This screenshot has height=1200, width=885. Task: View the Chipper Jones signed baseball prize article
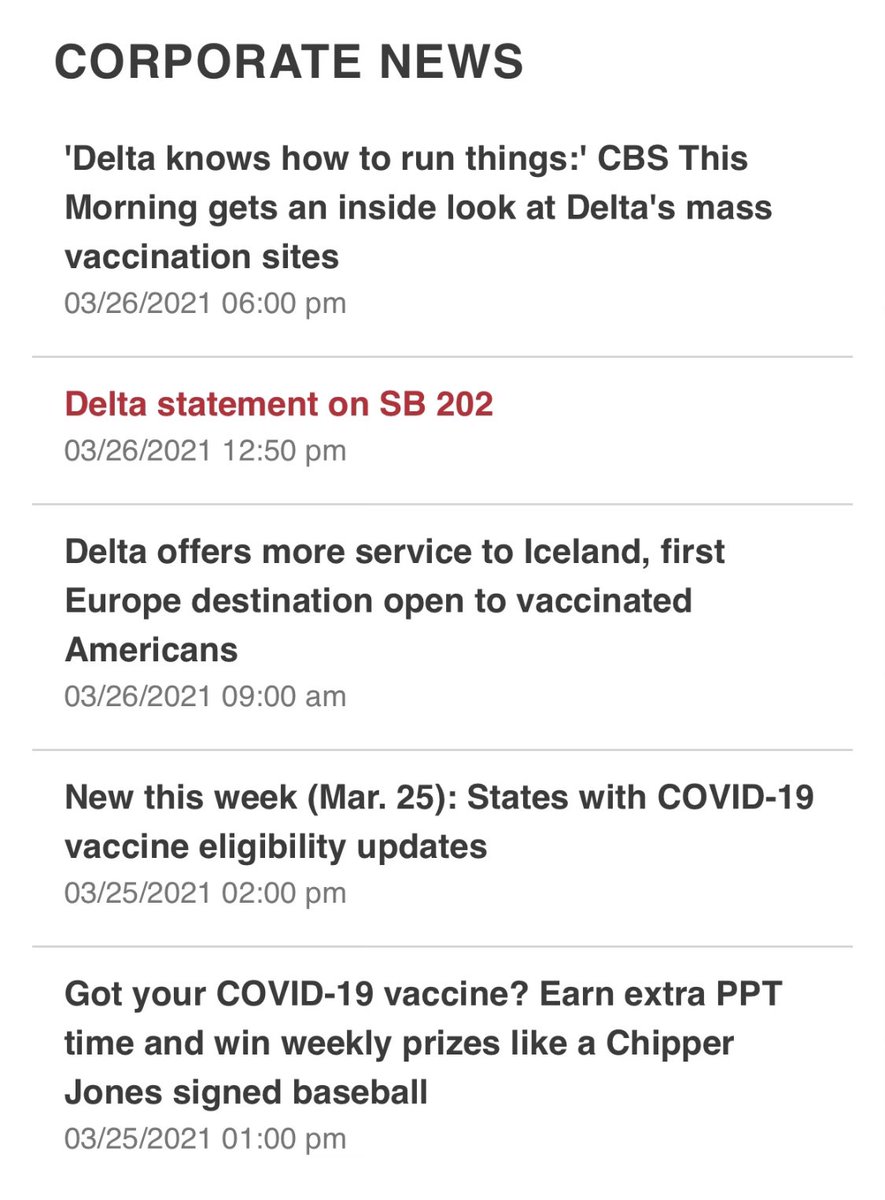coord(424,1043)
